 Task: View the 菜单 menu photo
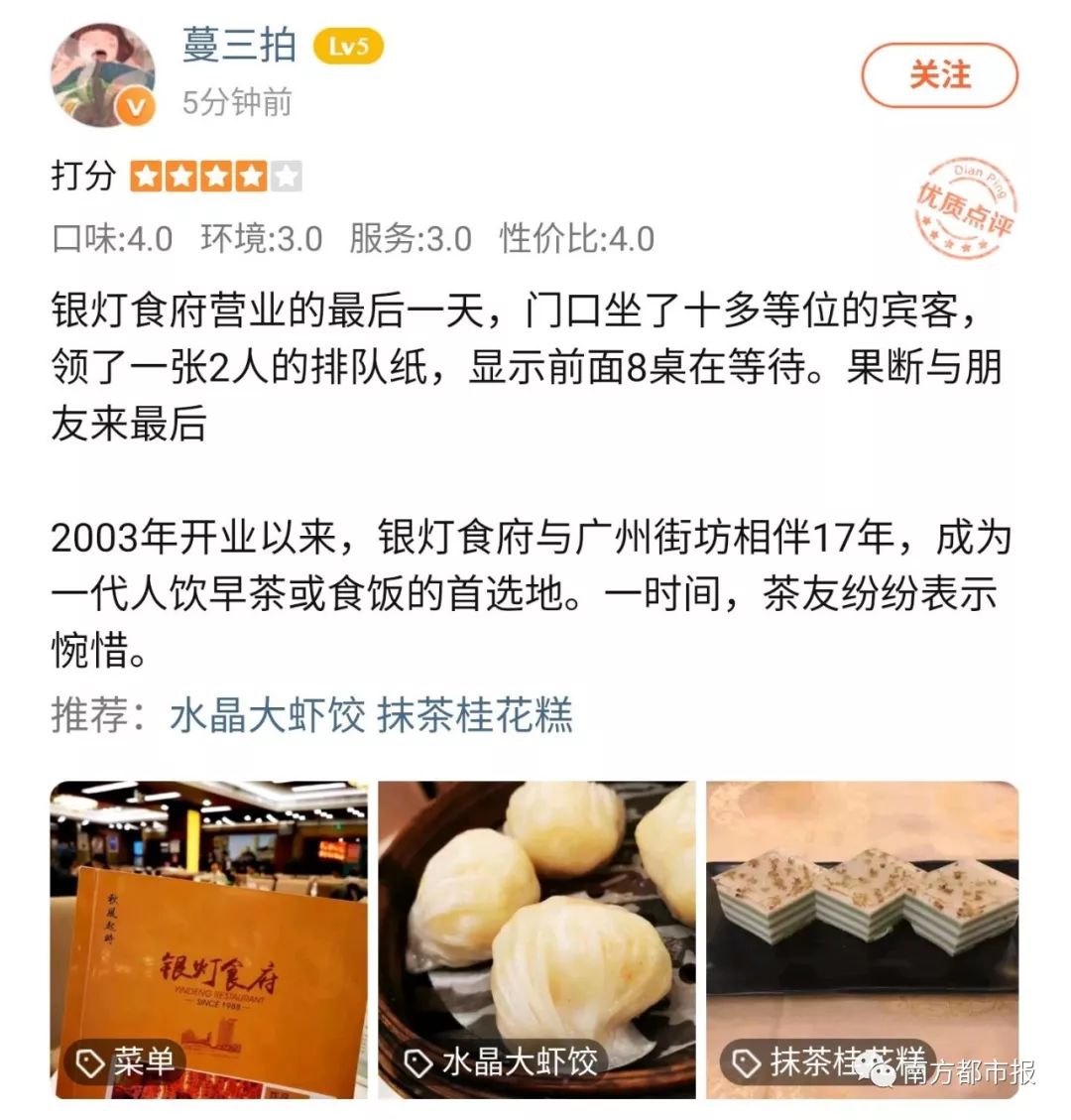[x=209, y=938]
